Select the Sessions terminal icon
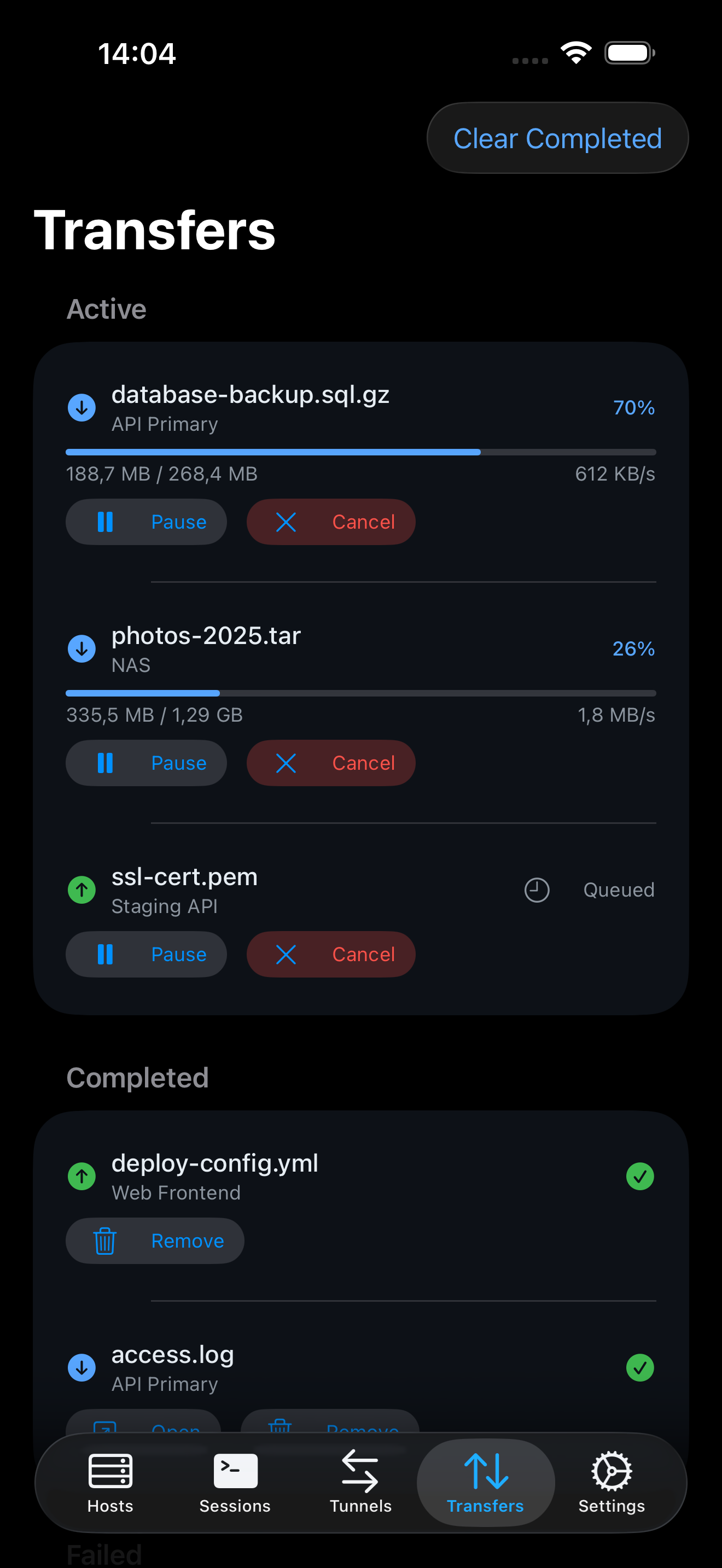This screenshot has height=1568, width=722. [235, 1472]
